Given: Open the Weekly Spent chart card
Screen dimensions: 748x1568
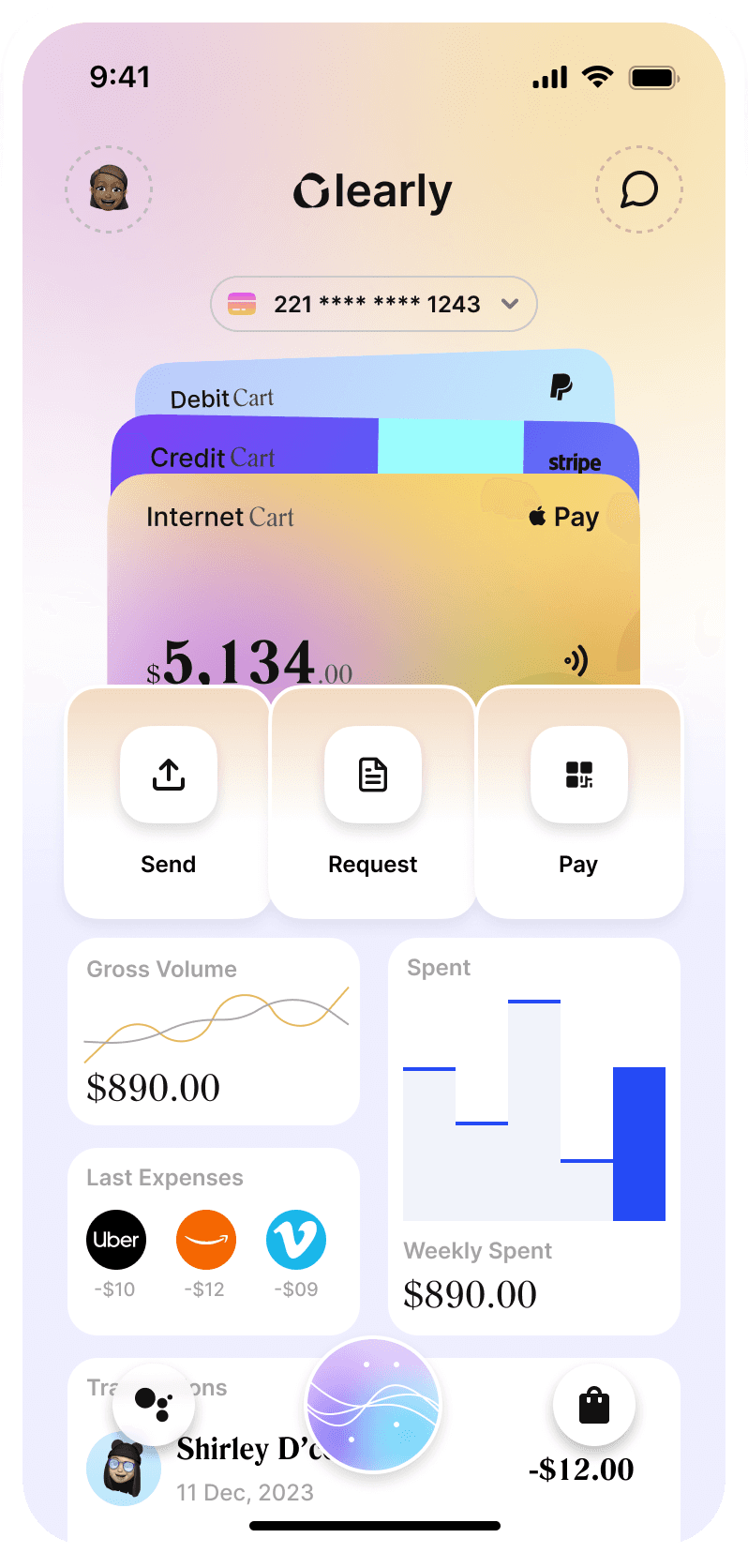Looking at the screenshot, I should pos(534,1137).
